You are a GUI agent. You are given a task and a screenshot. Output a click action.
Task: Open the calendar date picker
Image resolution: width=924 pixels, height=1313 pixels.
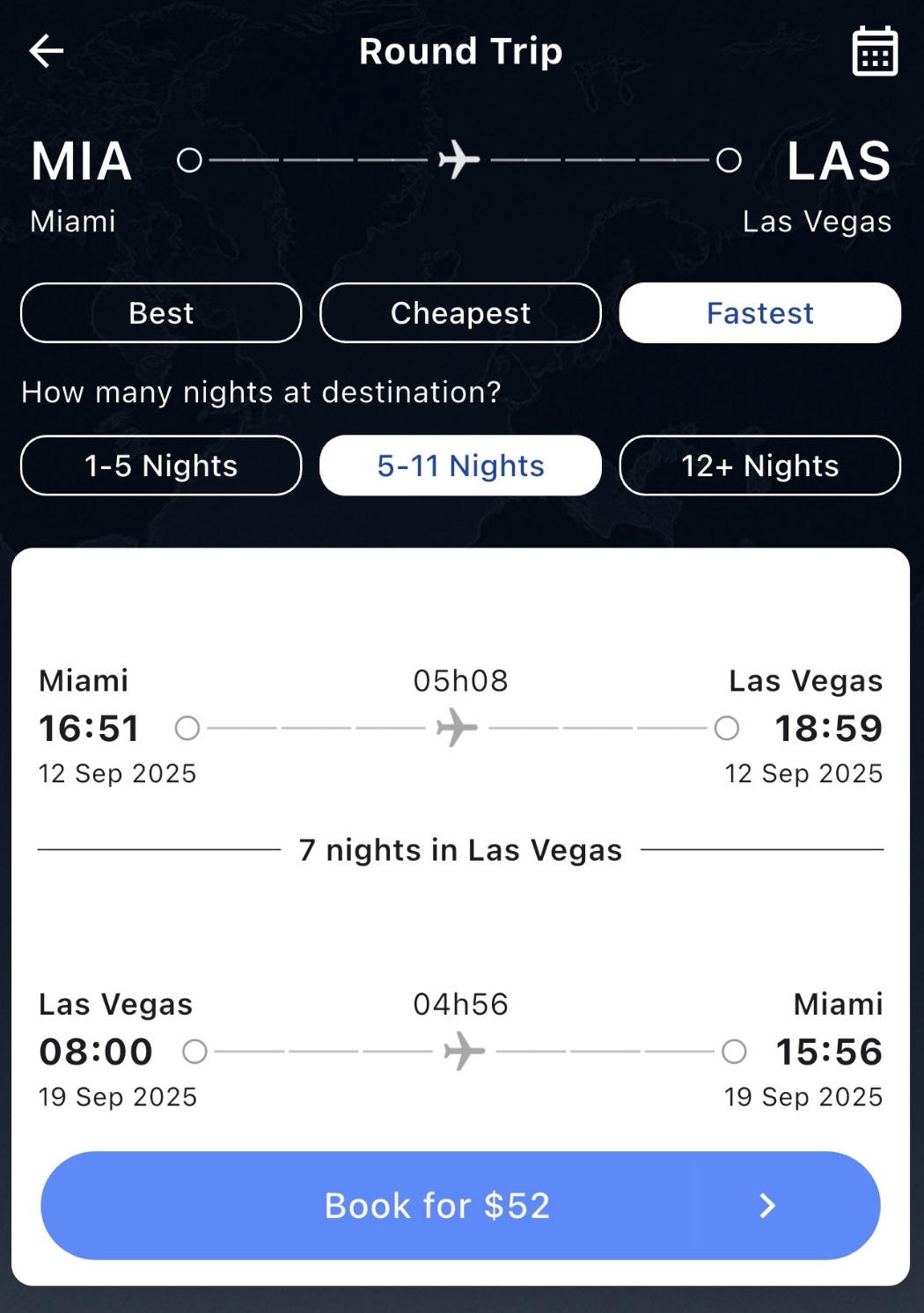pos(875,52)
